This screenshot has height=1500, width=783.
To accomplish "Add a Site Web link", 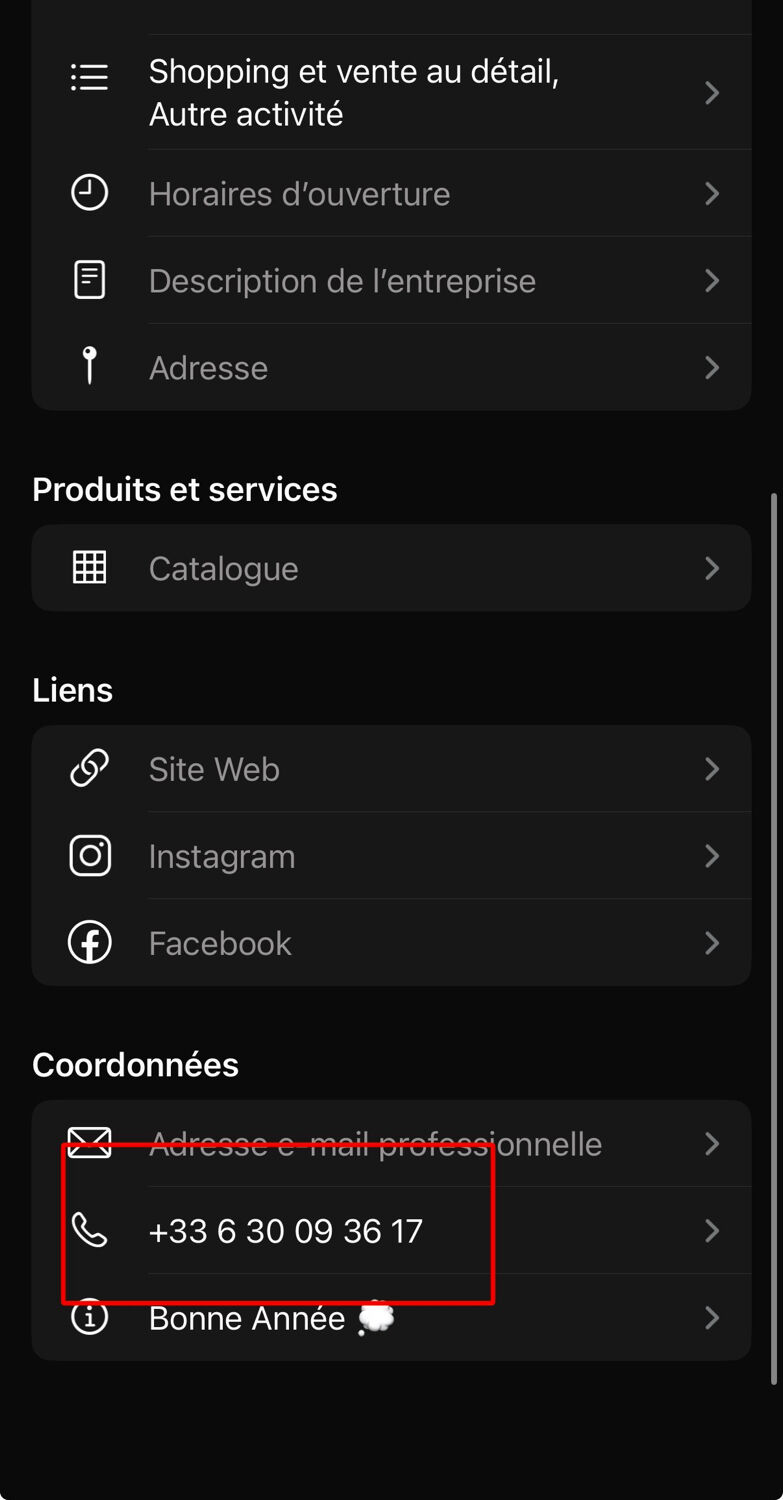I will [x=390, y=769].
